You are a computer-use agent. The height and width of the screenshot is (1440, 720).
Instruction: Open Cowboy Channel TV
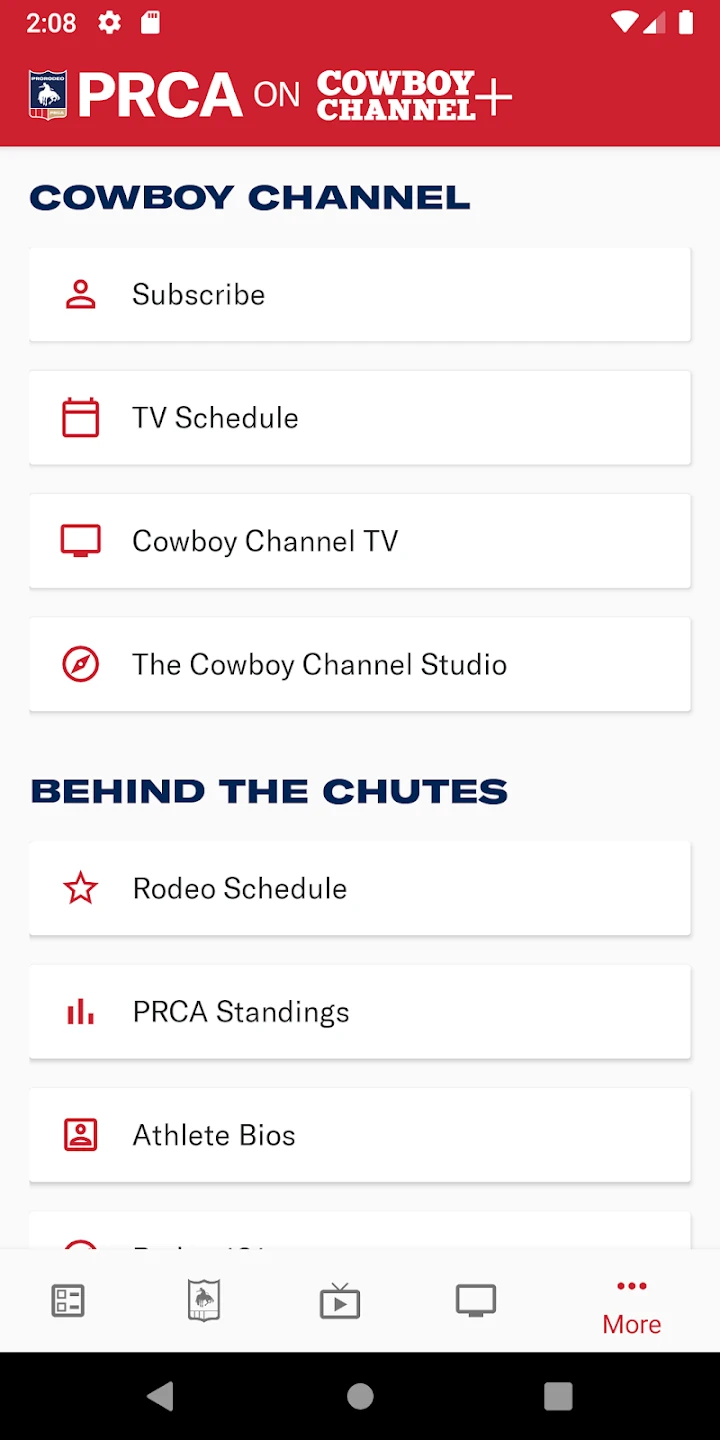[x=359, y=541]
